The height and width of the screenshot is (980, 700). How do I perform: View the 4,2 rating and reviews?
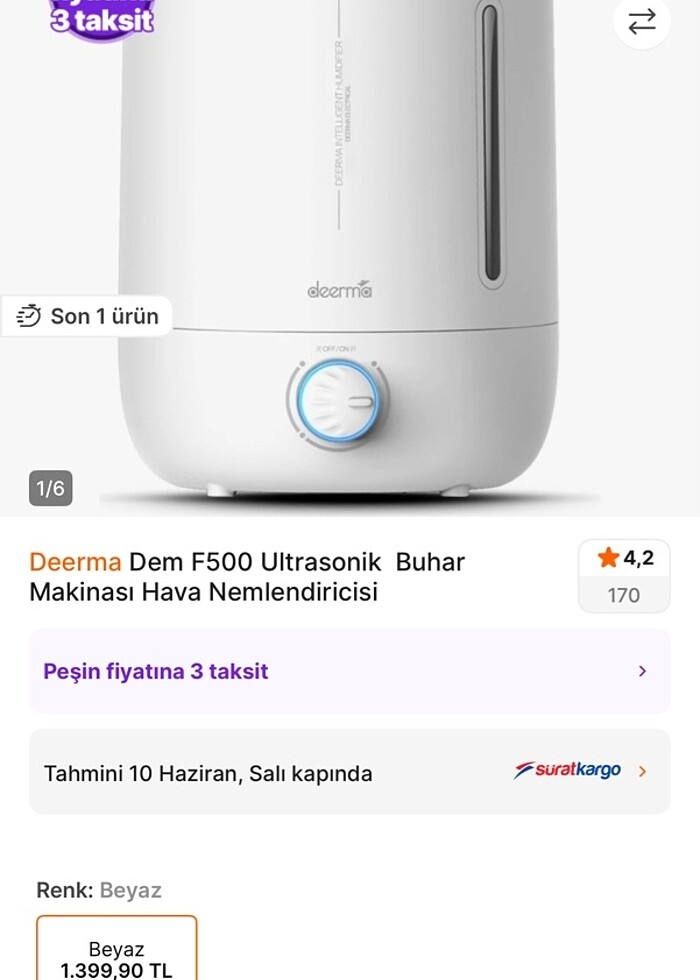(624, 576)
